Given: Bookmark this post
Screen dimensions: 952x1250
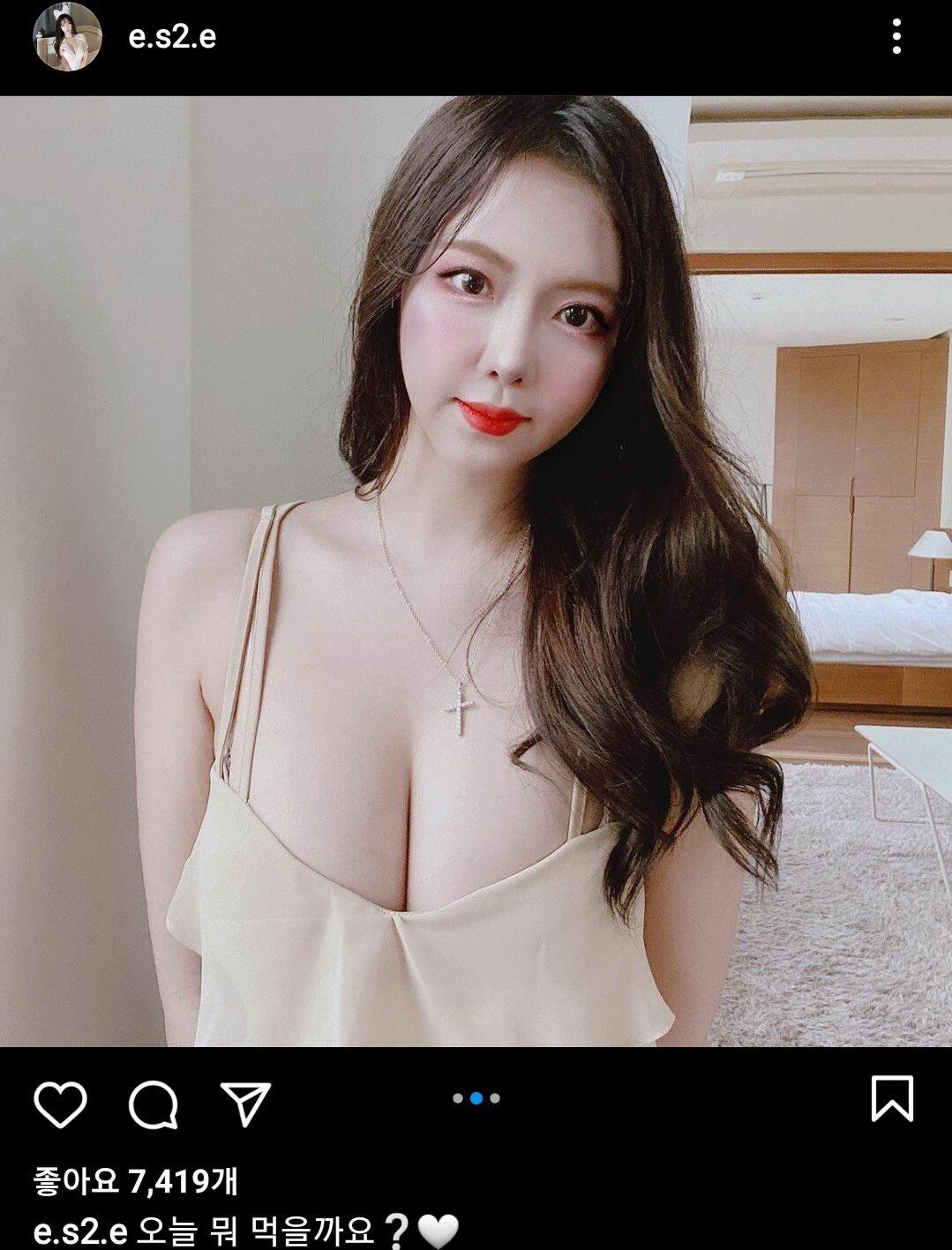Looking at the screenshot, I should pyautogui.click(x=892, y=1098).
